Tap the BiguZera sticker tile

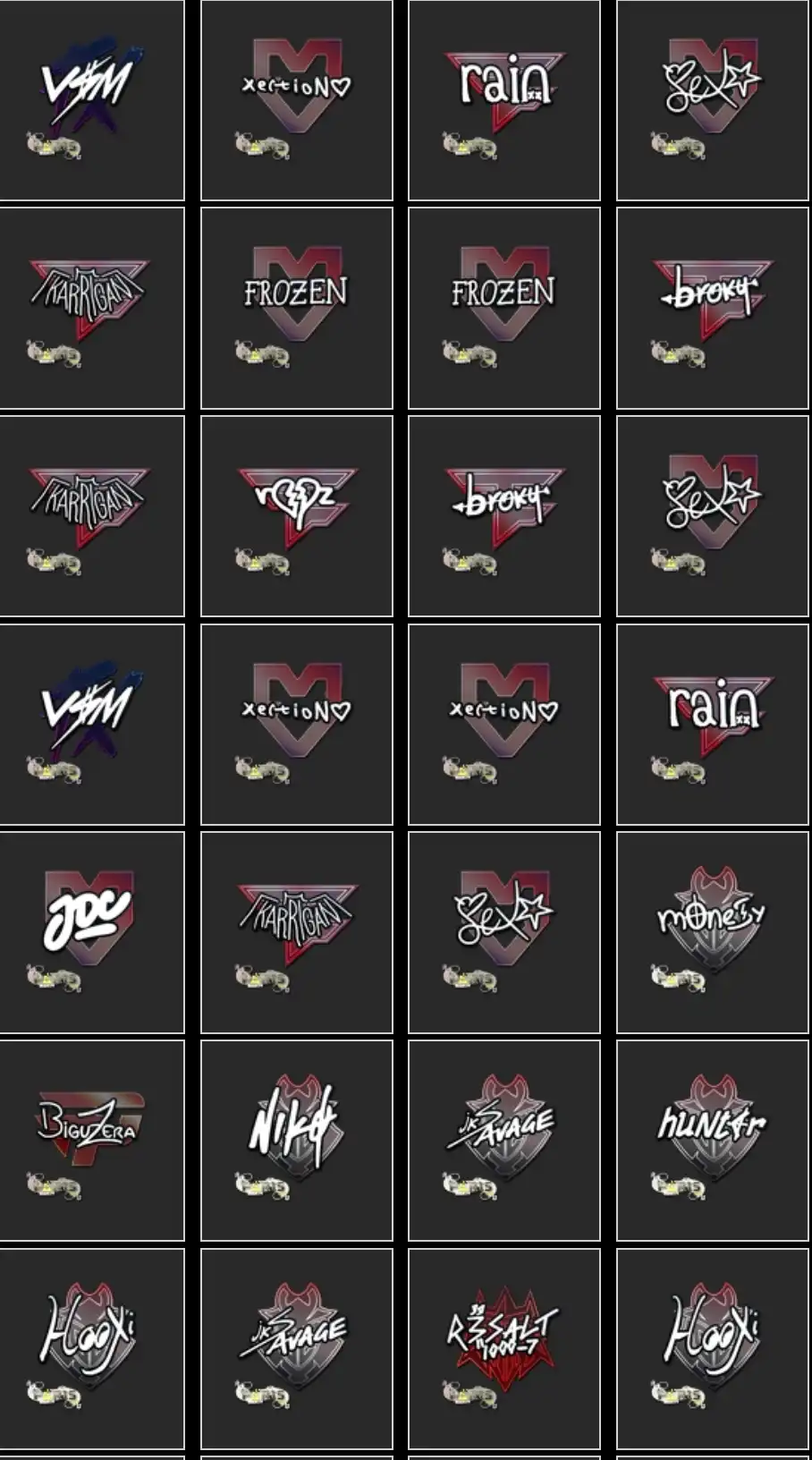click(x=91, y=1141)
